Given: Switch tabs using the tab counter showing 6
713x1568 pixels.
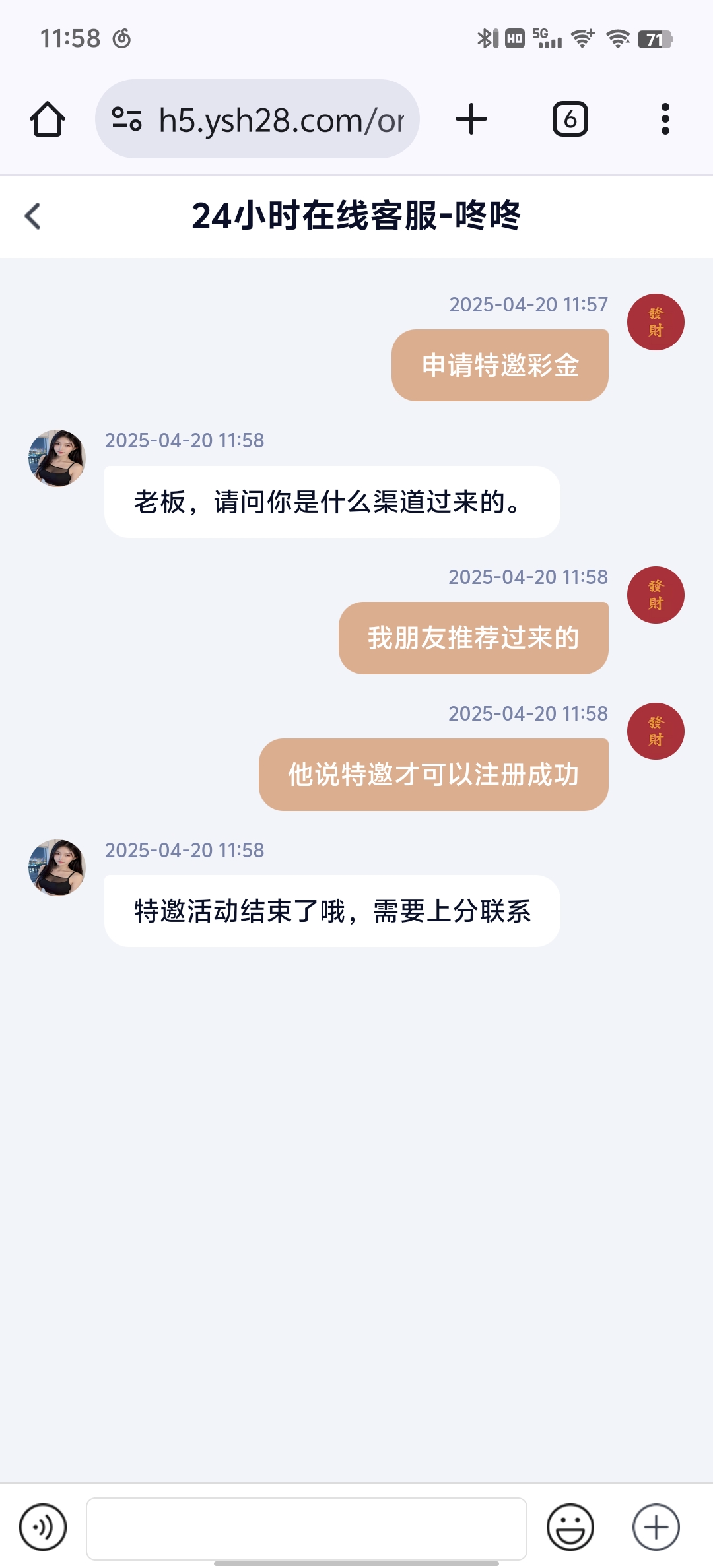Looking at the screenshot, I should [x=572, y=119].
